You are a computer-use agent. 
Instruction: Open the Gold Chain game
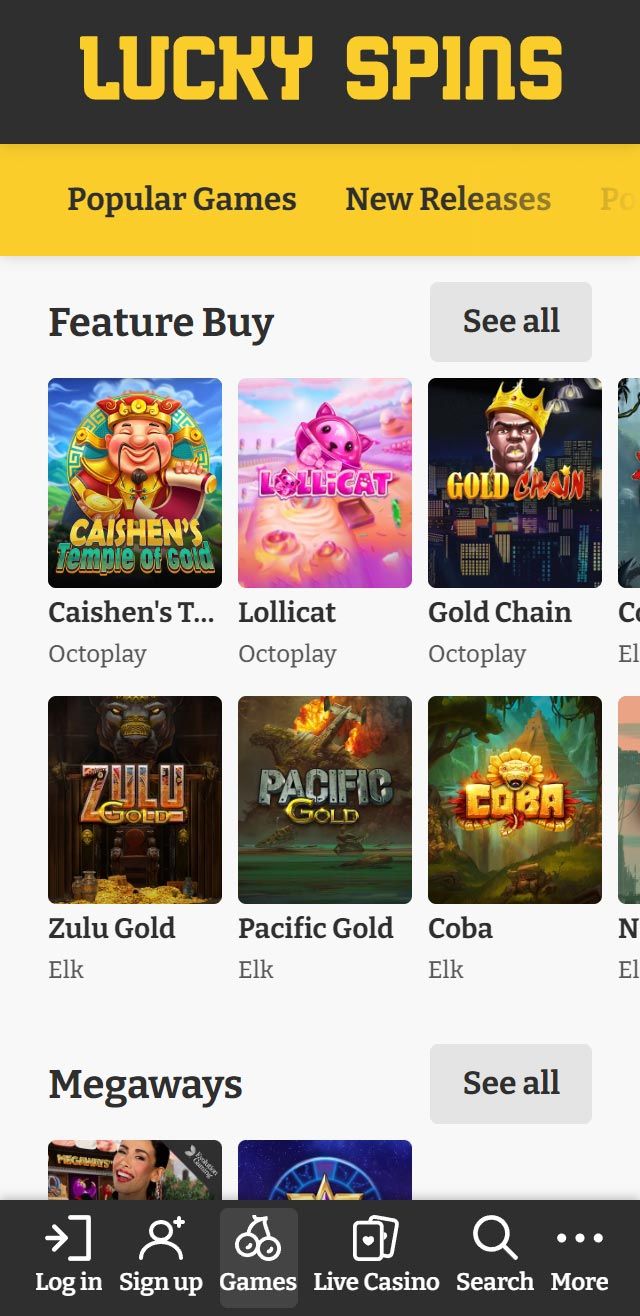coord(515,483)
